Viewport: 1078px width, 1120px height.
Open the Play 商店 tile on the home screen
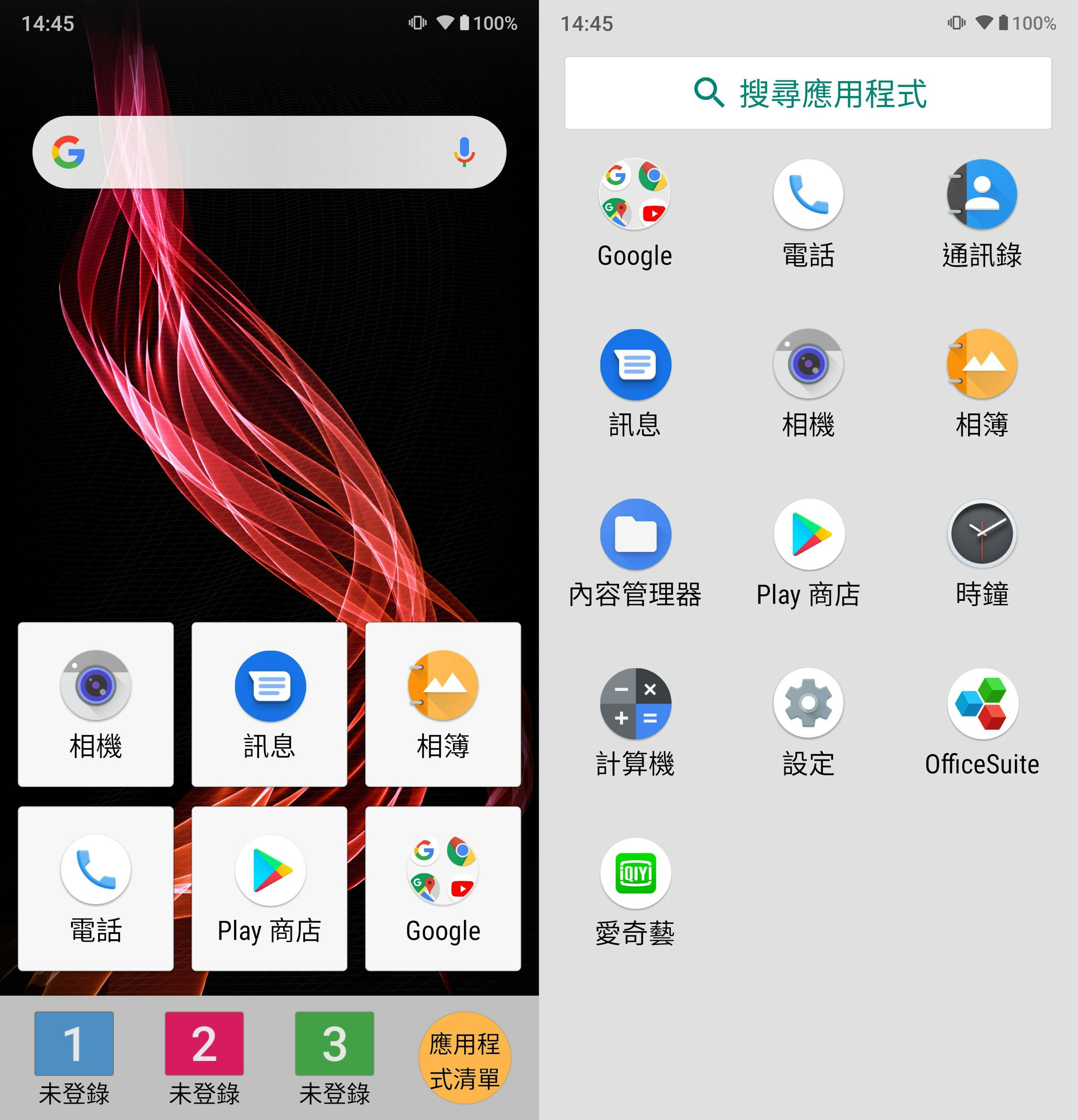[x=269, y=888]
